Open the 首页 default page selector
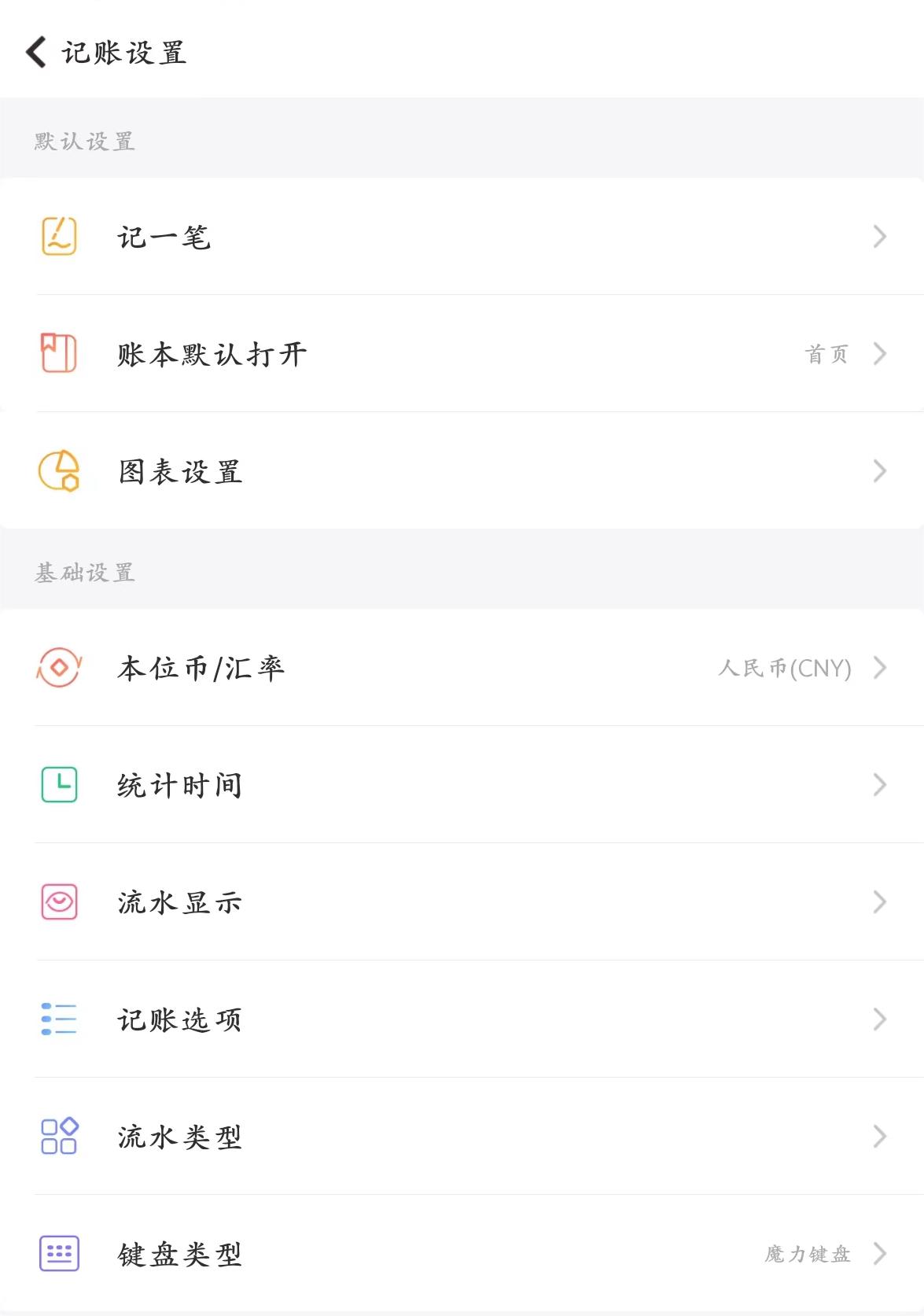The image size is (924, 1316). [826, 353]
